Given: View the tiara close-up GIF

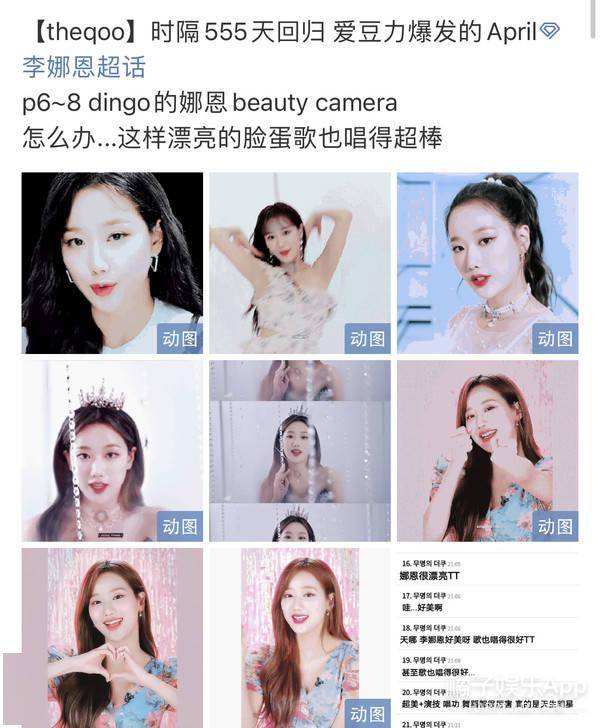Looking at the screenshot, I should [112, 451].
